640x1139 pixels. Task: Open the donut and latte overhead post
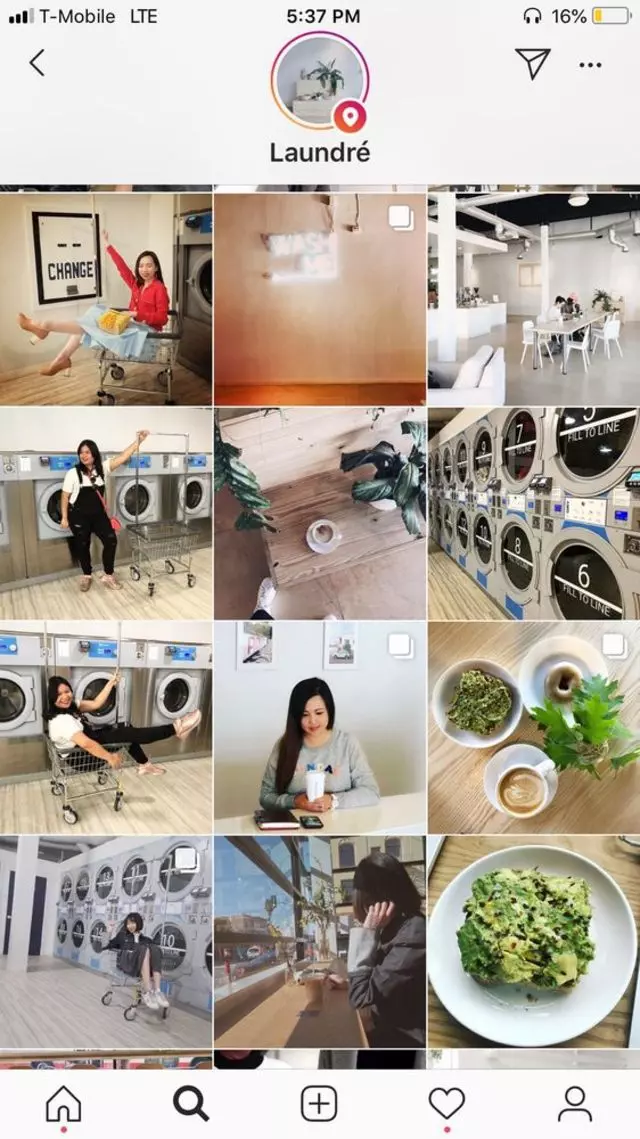[x=534, y=727]
